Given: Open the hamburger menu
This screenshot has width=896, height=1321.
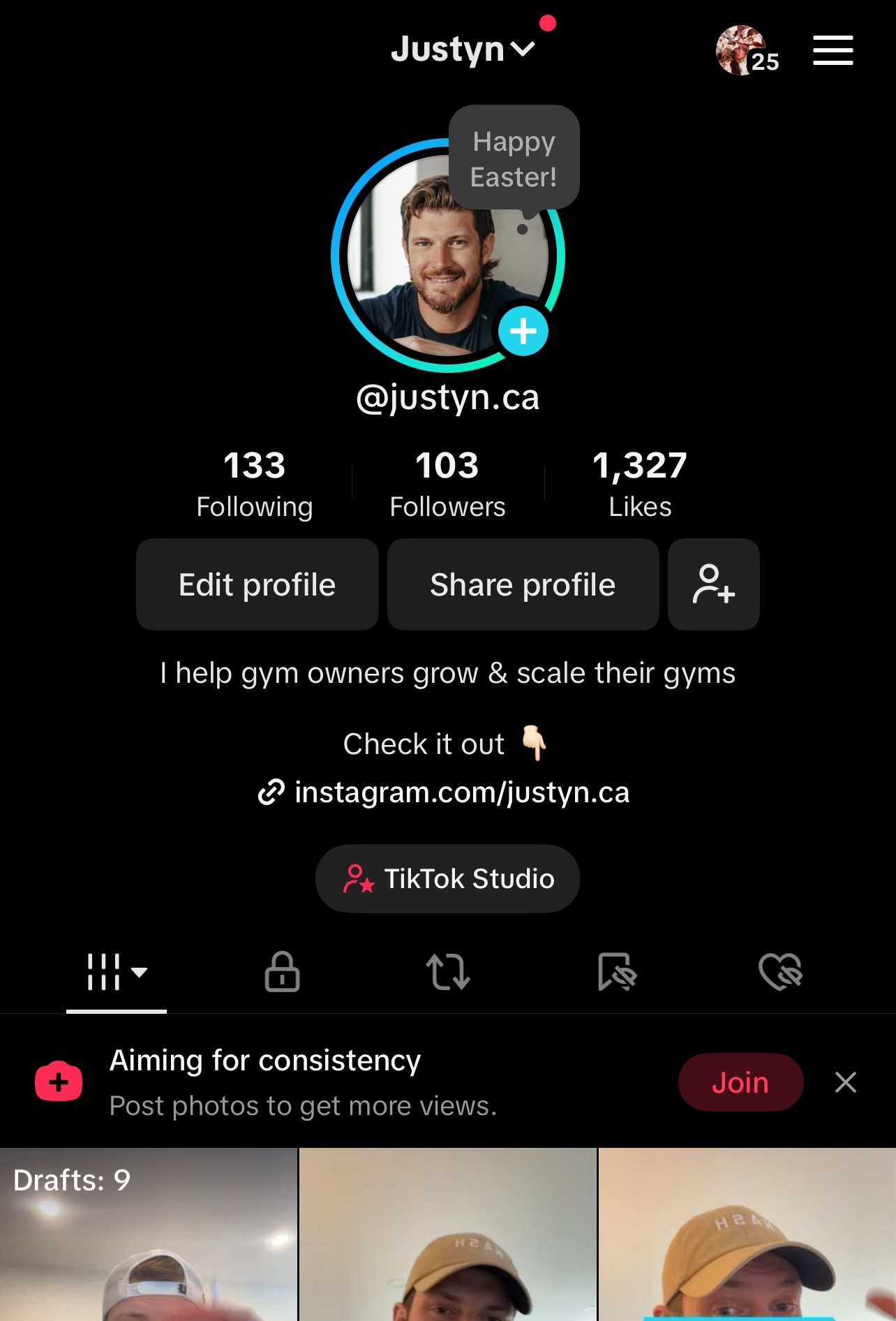Looking at the screenshot, I should (833, 50).
